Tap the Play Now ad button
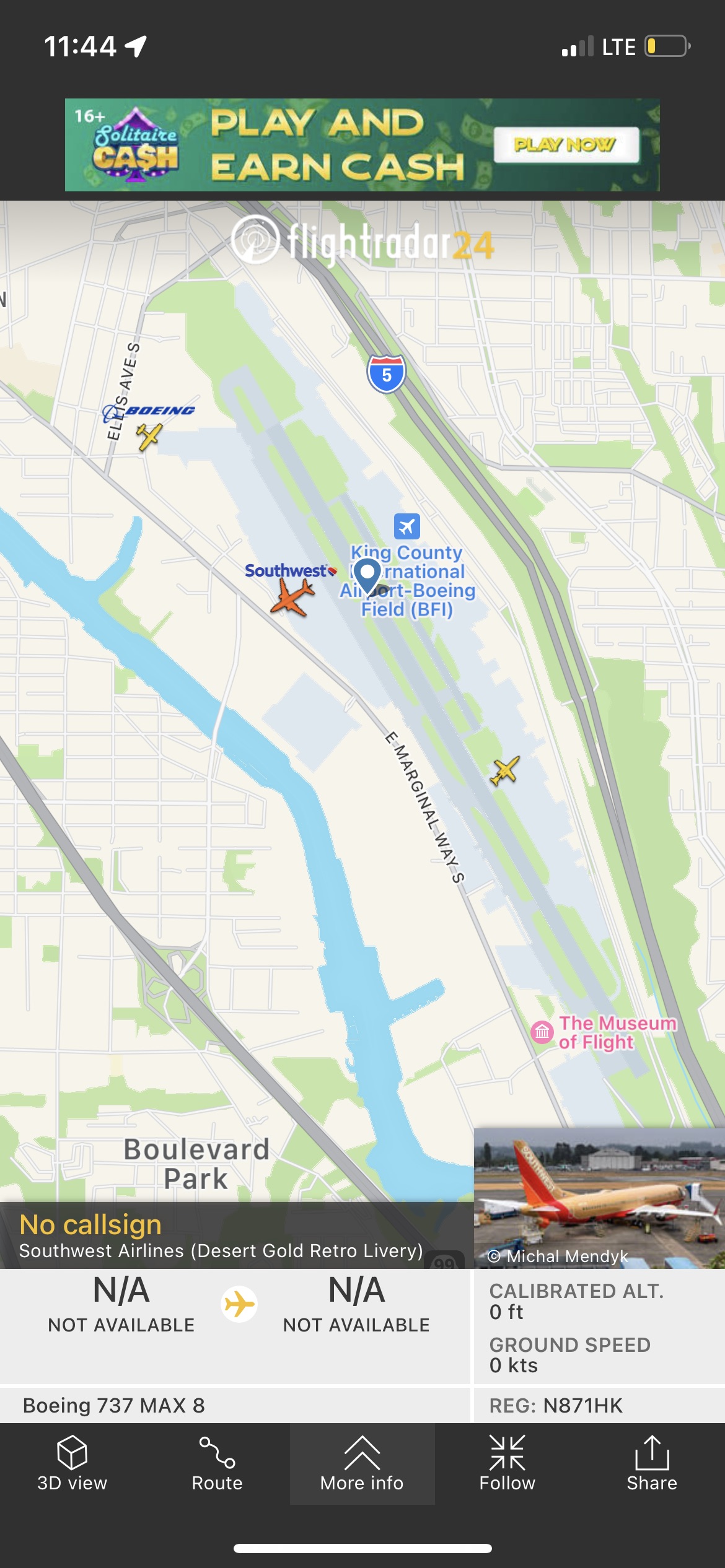Viewport: 725px width, 1568px height. click(x=566, y=145)
